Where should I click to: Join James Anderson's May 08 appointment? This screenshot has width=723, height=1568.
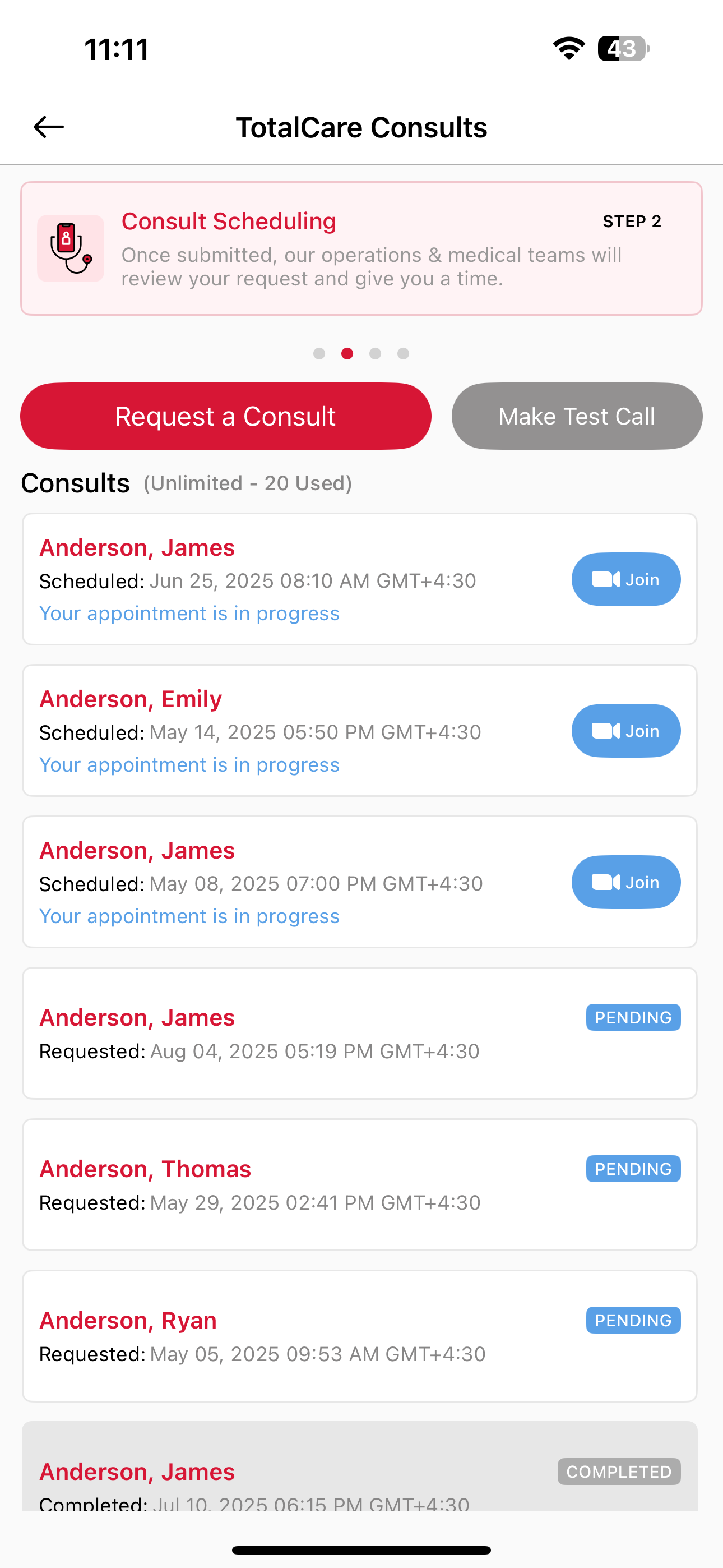[625, 883]
